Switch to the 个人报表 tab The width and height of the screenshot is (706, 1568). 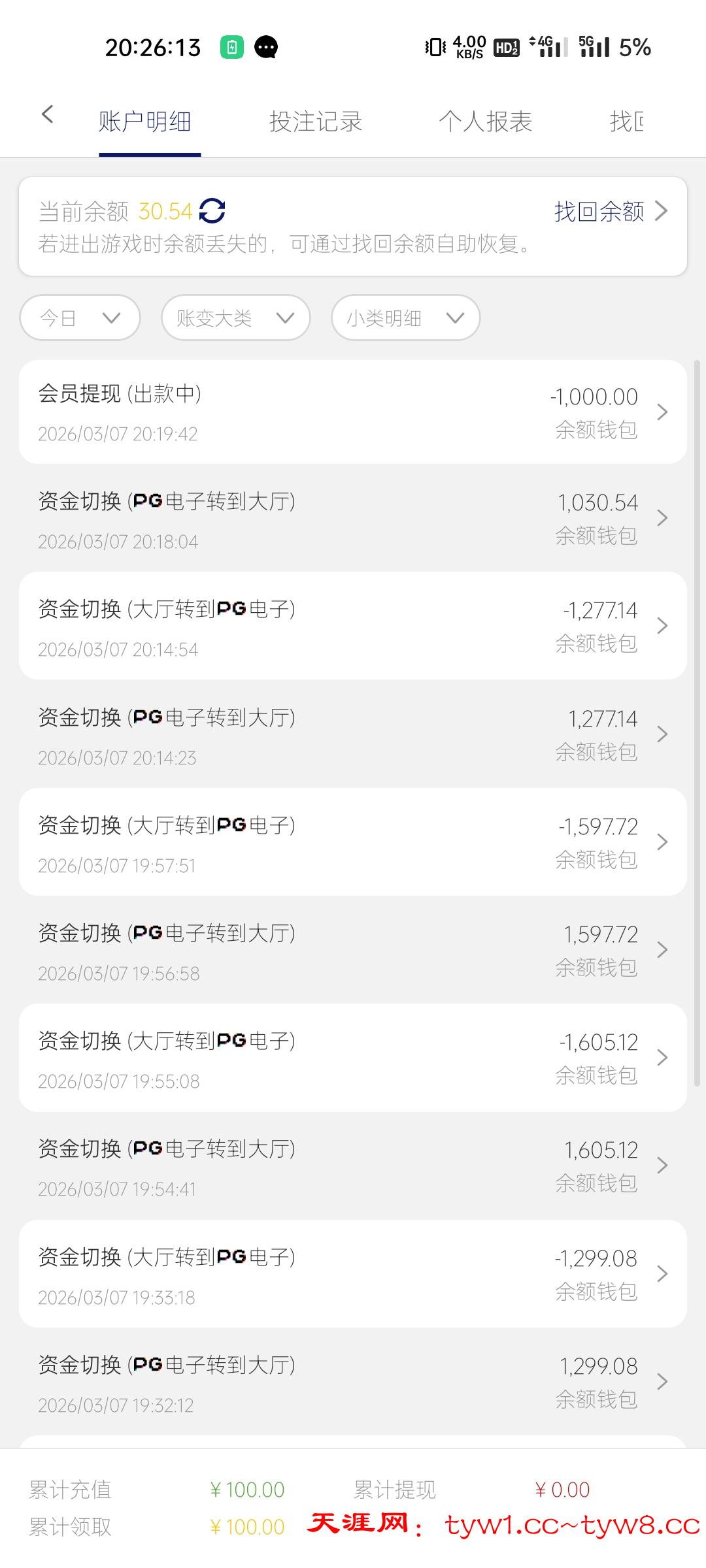[x=485, y=122]
